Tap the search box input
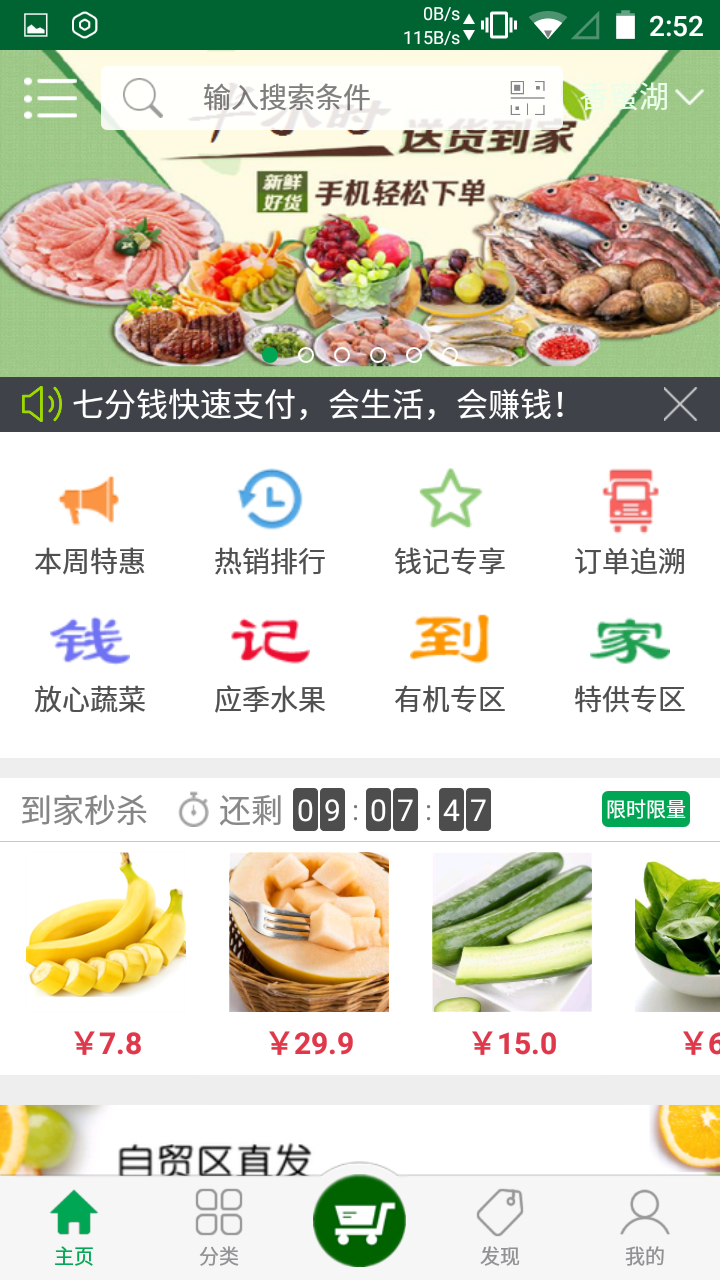This screenshot has width=720, height=1280. click(x=300, y=98)
